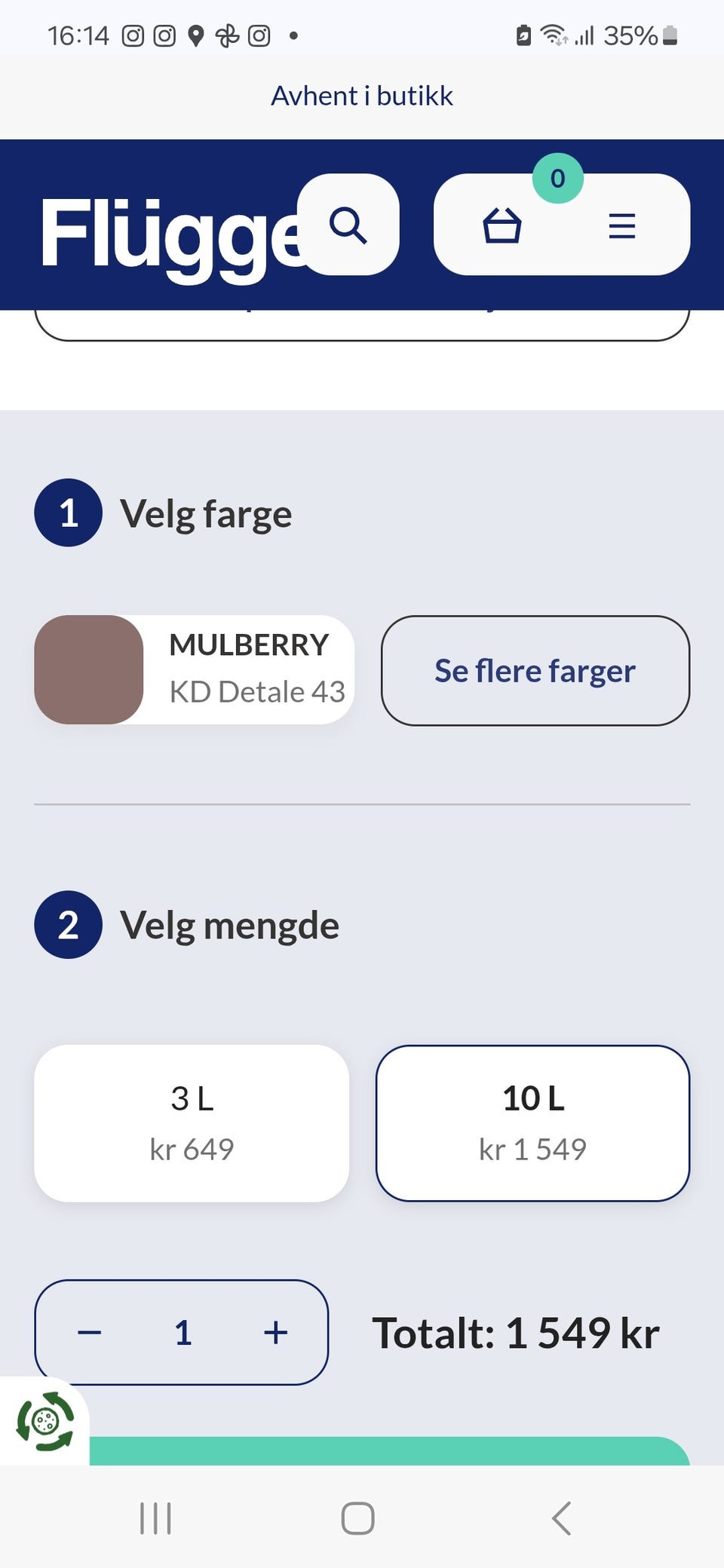Tap the Wi-Fi icon in the status bar

pyautogui.click(x=553, y=34)
